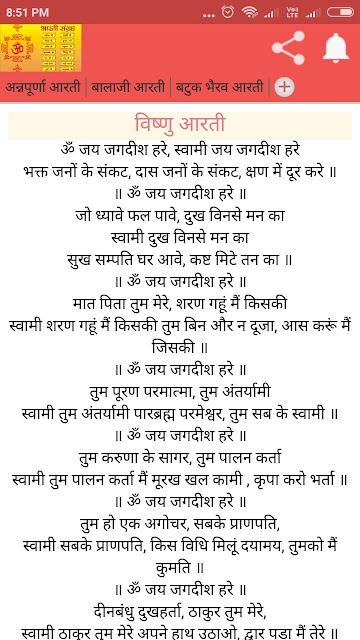Viewport: 360px width, 640px height.
Task: Tap the आरती संग्रह app logo
Action: pyautogui.click(x=41, y=48)
